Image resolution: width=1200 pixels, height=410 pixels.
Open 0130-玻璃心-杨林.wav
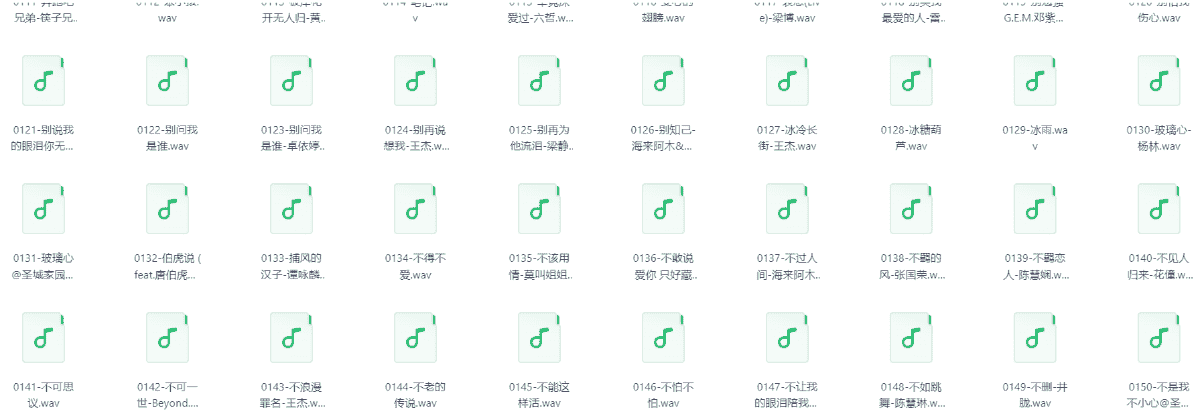coord(1159,81)
